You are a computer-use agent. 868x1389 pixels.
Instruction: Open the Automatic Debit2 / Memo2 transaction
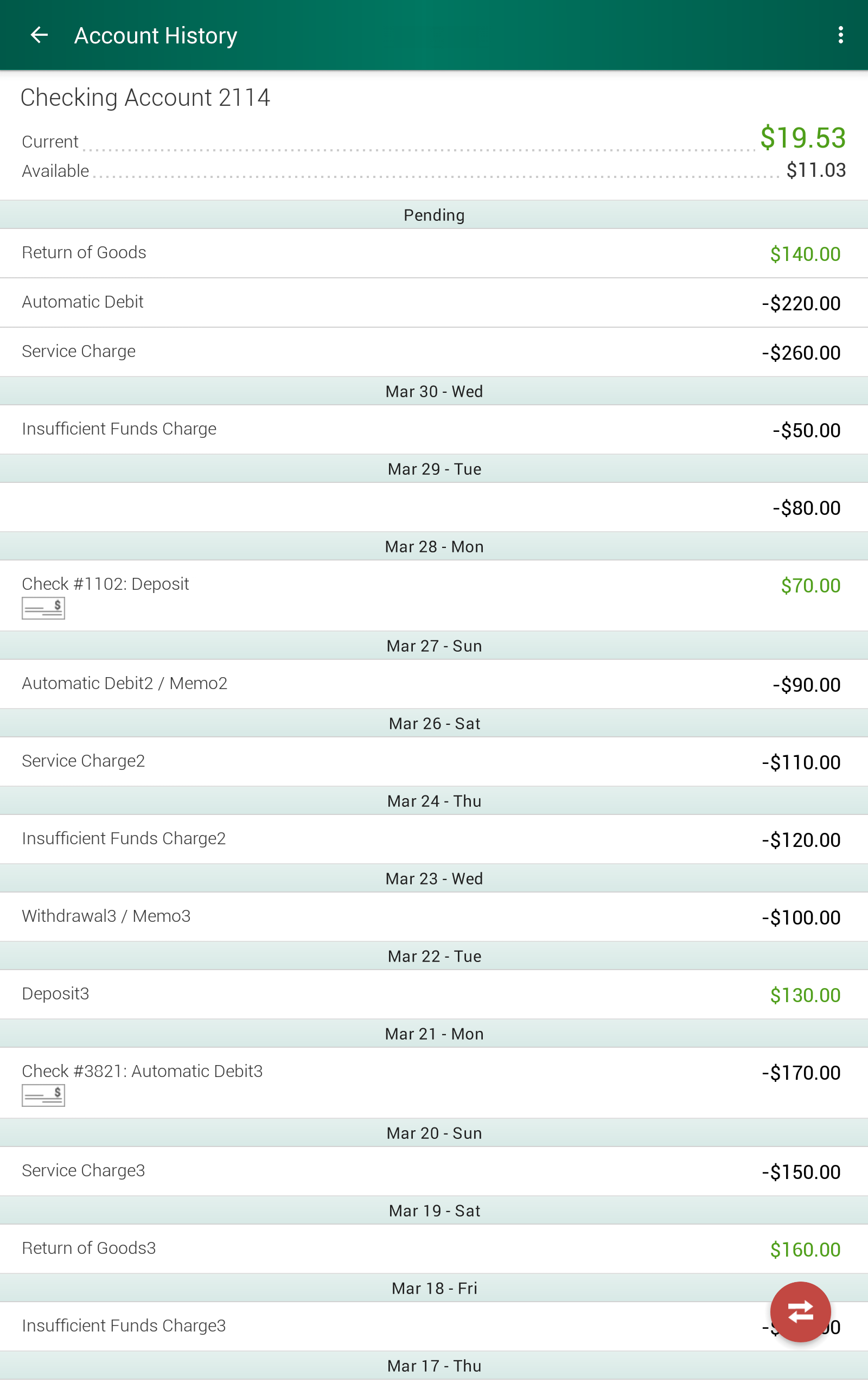click(x=434, y=684)
